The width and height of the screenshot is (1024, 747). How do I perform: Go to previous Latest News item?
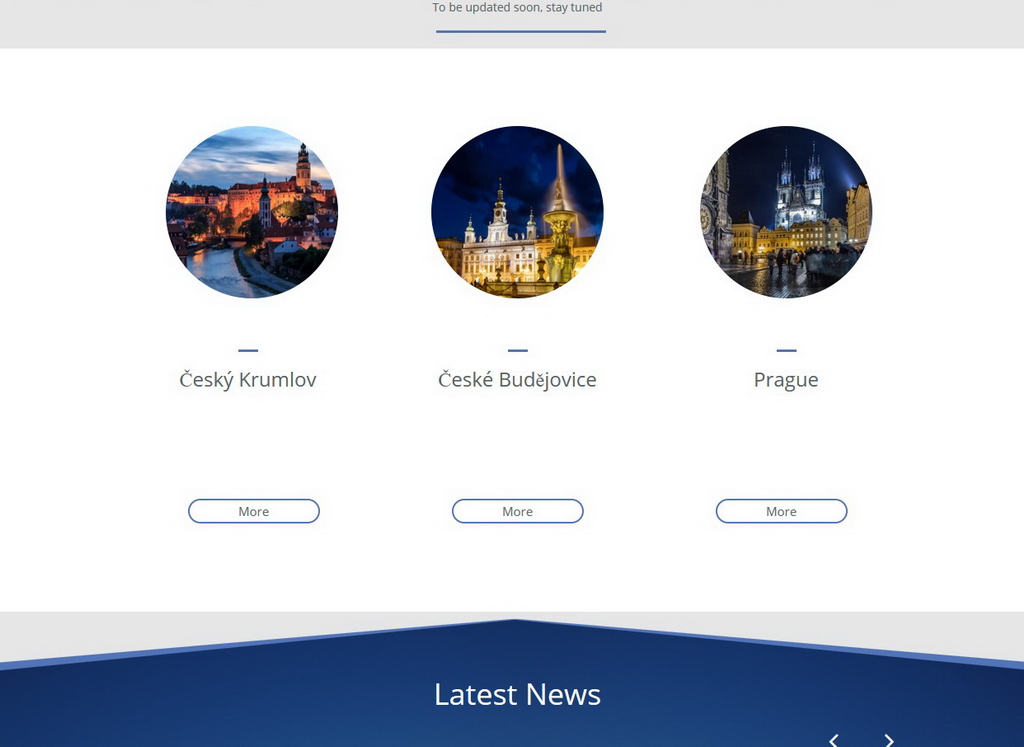[x=834, y=740]
